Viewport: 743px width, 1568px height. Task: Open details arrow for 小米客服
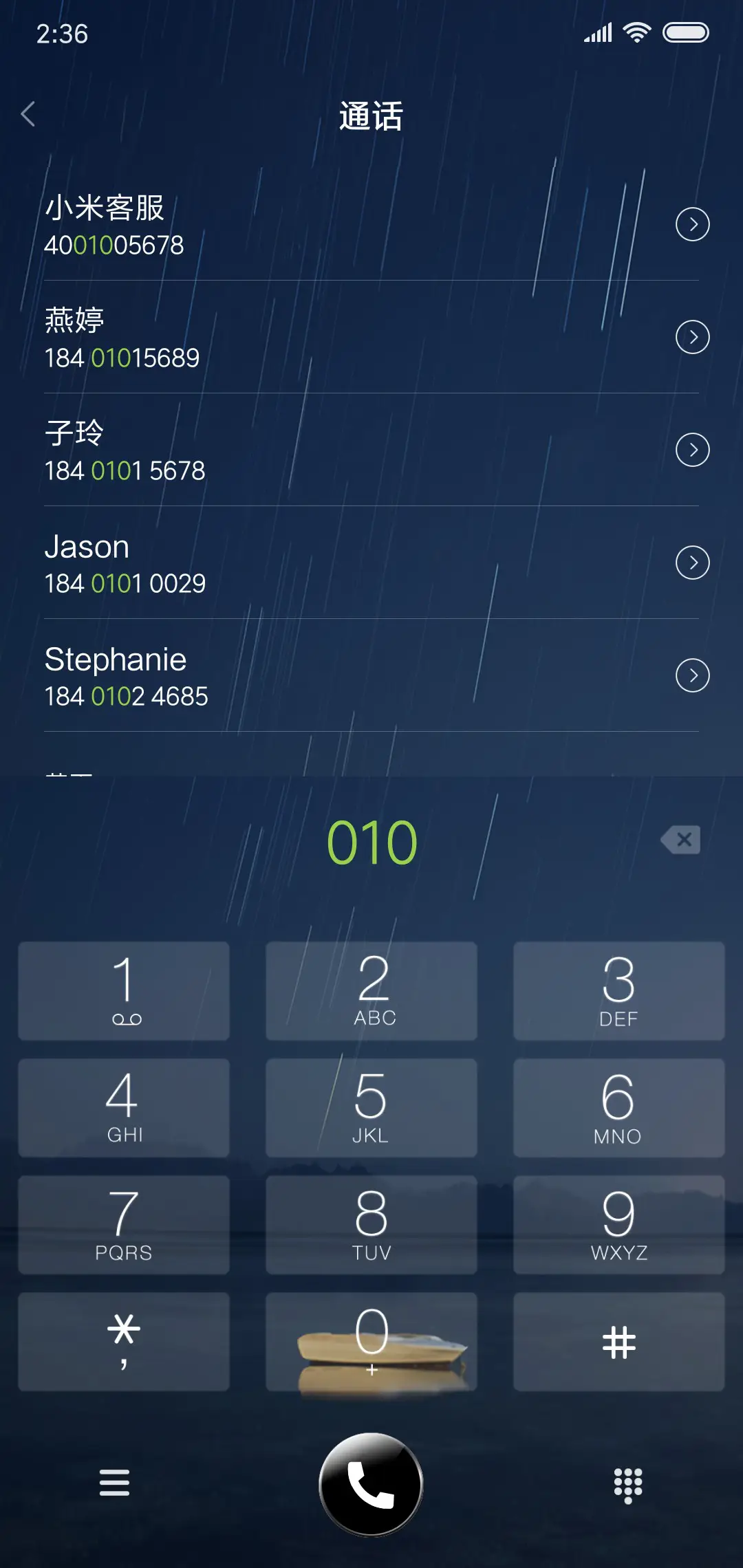pyautogui.click(x=692, y=224)
